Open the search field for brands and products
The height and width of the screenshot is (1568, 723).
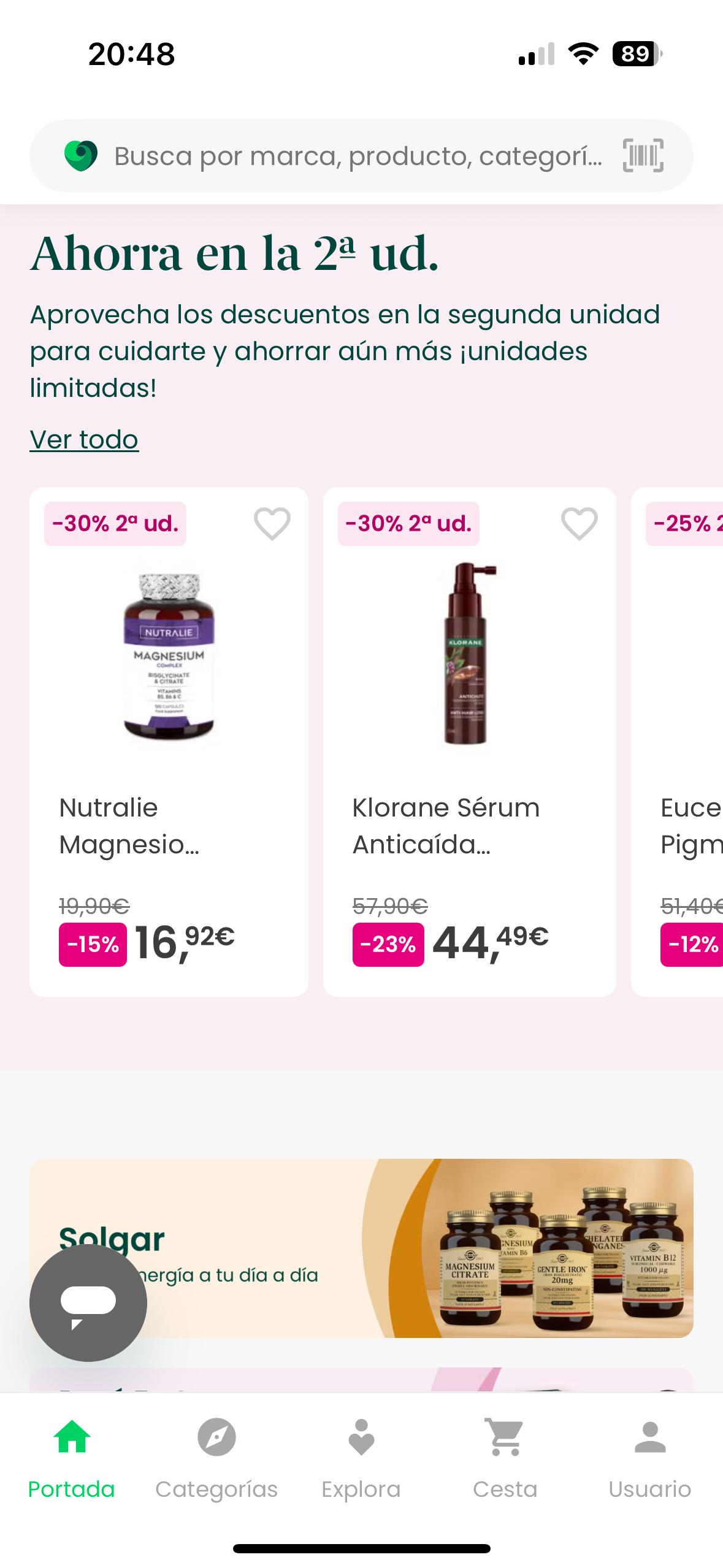click(356, 156)
